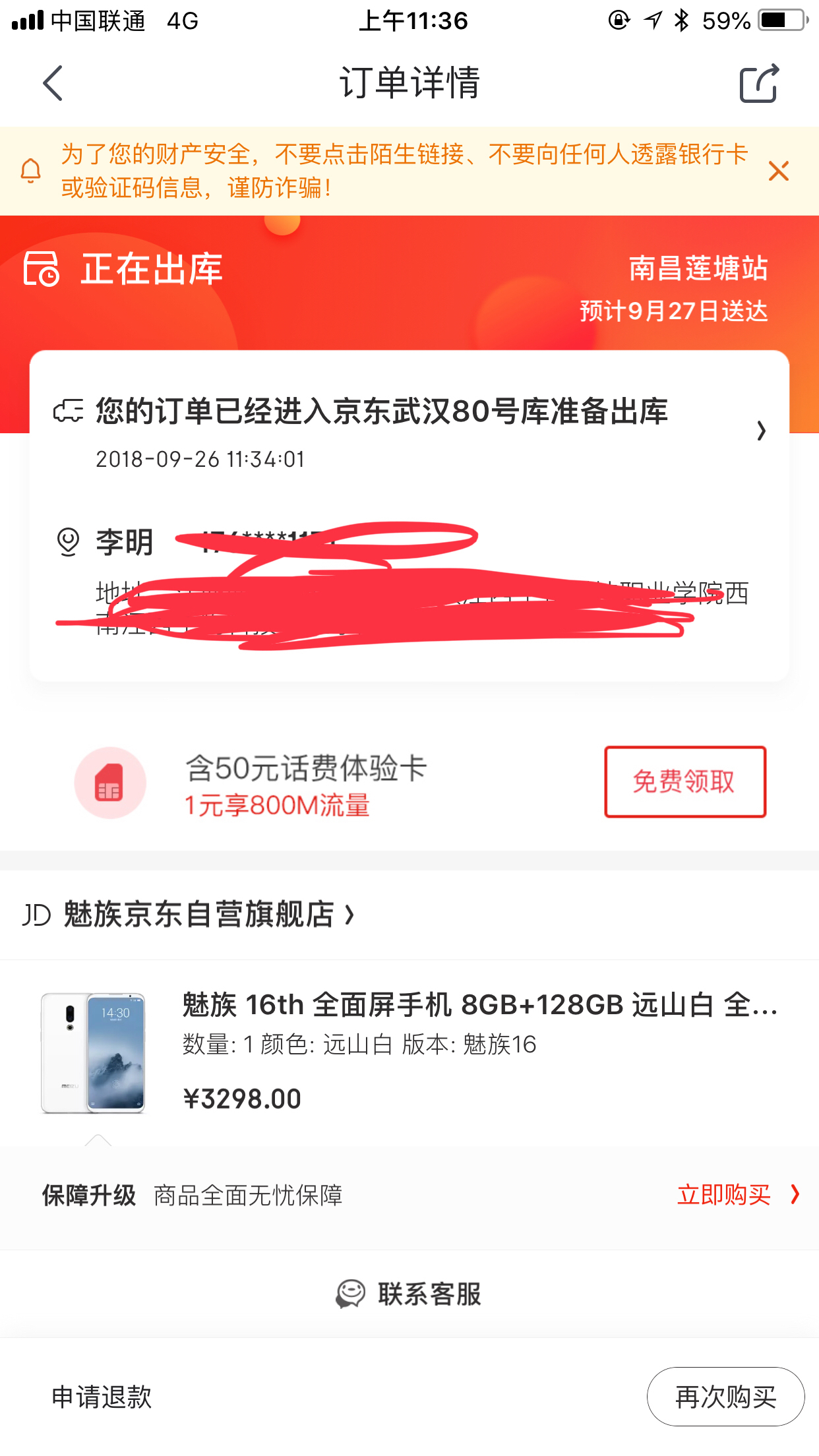Dismiss the fraud warning banner
Viewport: 819px width, 1456px height.
point(778,171)
